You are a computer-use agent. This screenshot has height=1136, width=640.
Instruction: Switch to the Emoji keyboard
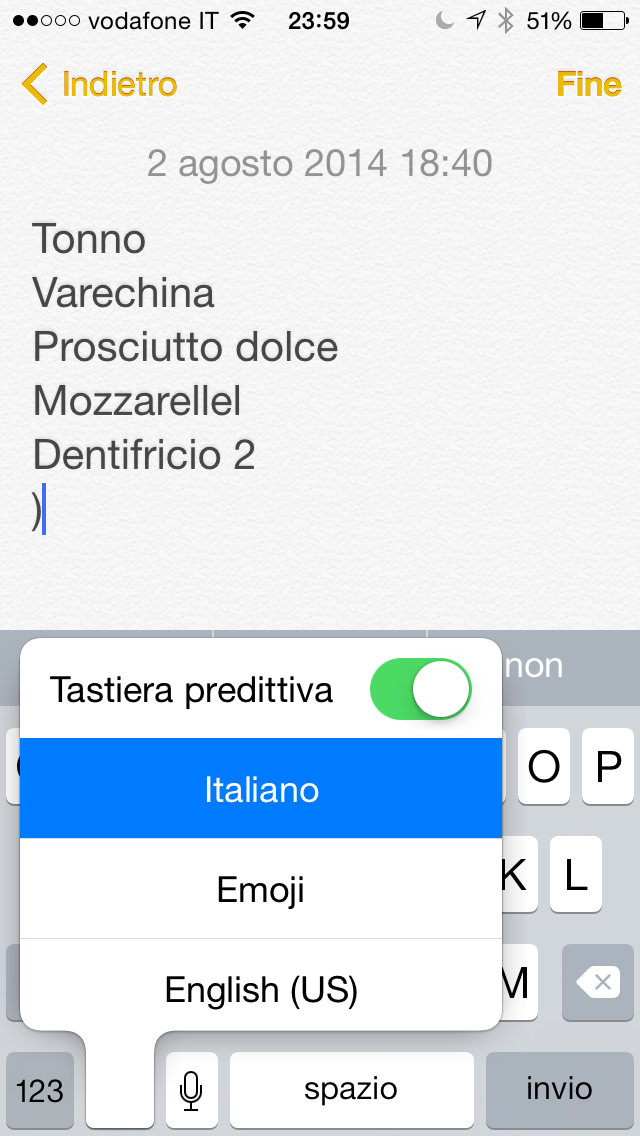pos(260,889)
